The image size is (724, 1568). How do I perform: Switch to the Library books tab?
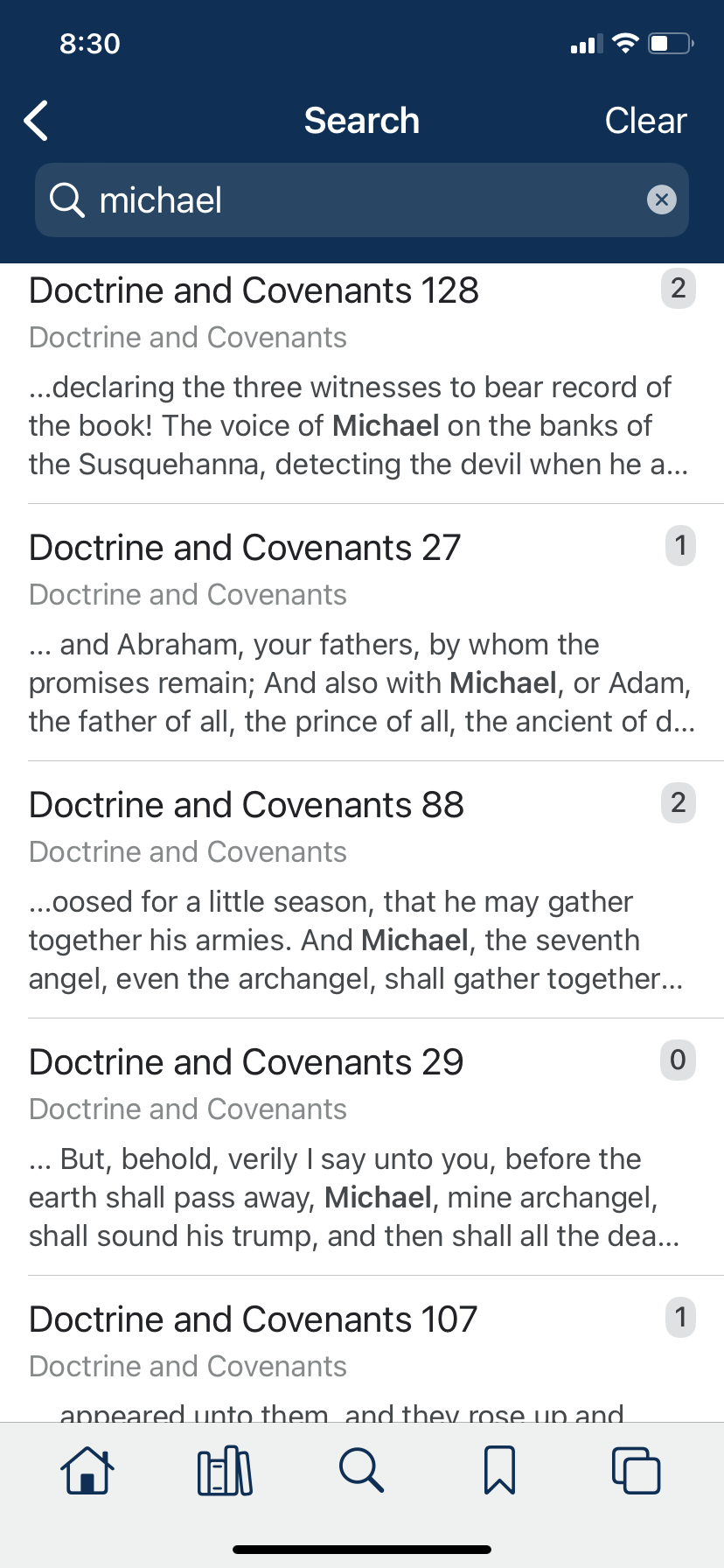click(225, 1470)
